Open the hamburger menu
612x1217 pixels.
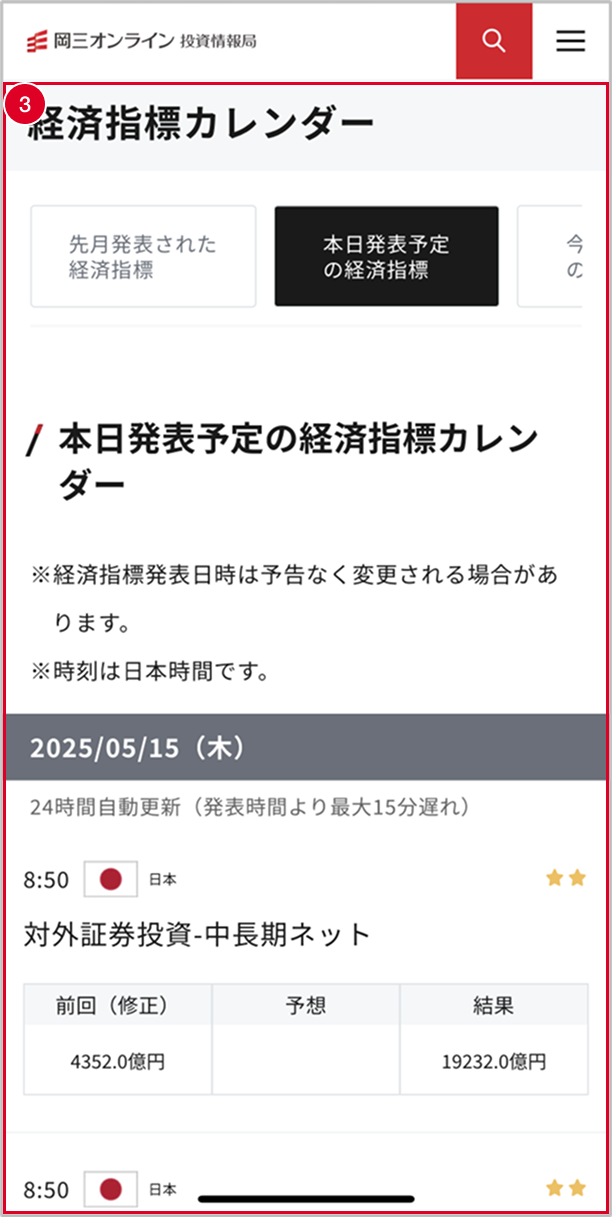[570, 40]
